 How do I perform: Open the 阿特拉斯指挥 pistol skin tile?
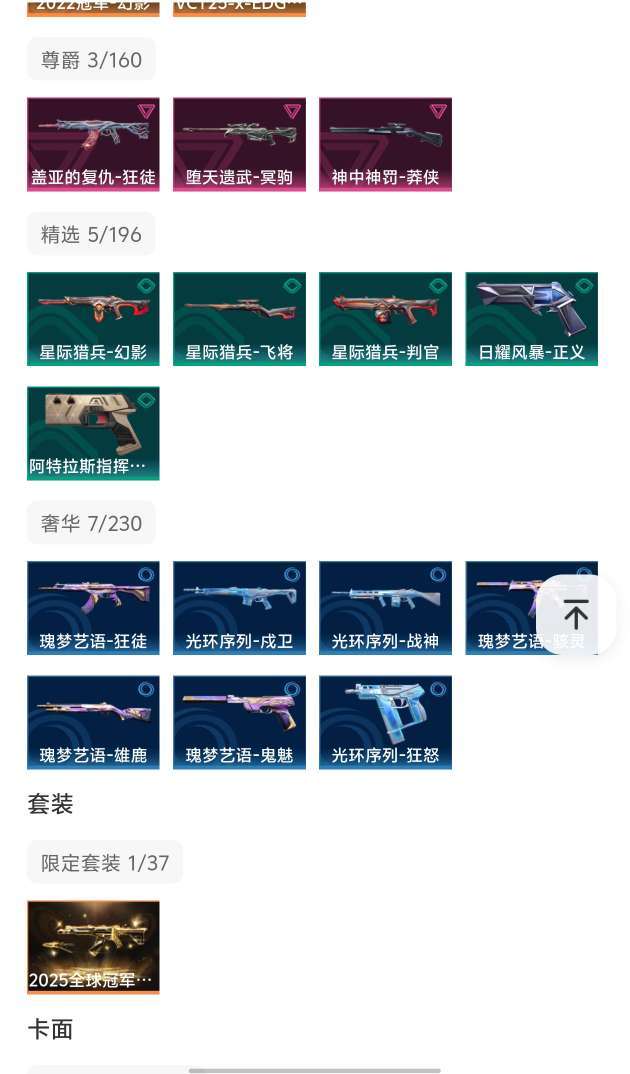(x=93, y=433)
